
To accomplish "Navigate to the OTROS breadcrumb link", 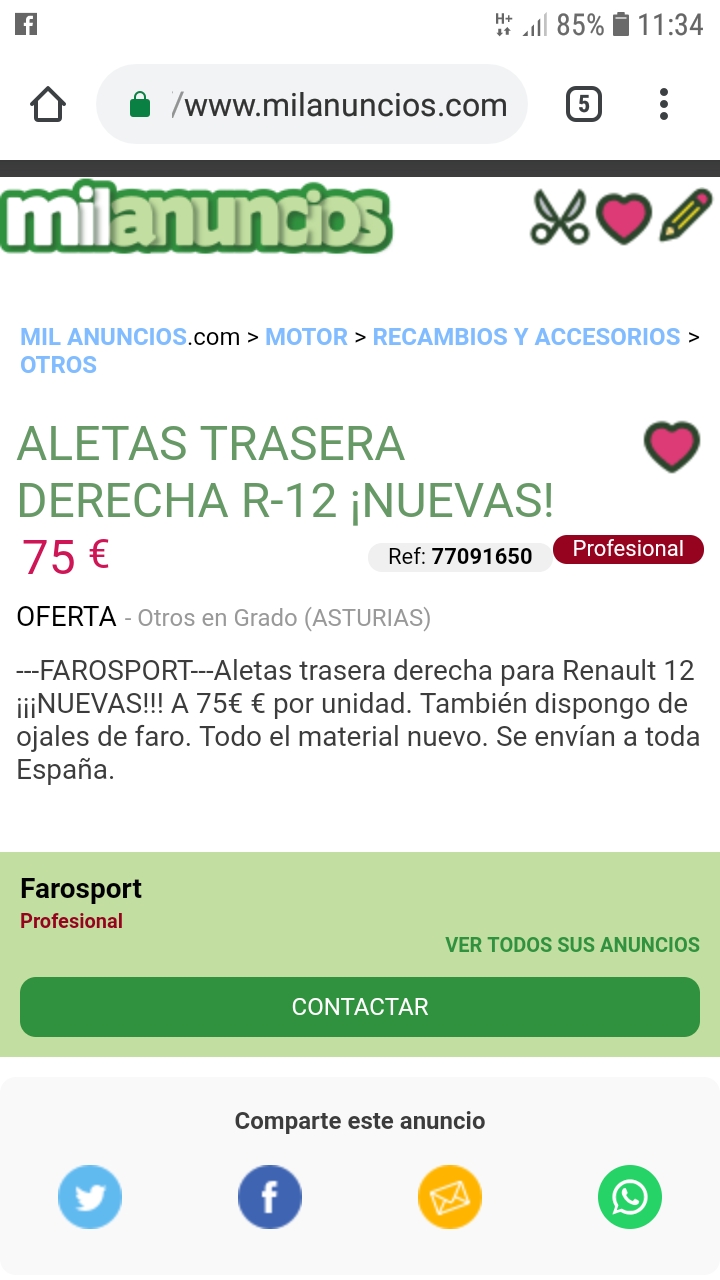I will tap(58, 365).
